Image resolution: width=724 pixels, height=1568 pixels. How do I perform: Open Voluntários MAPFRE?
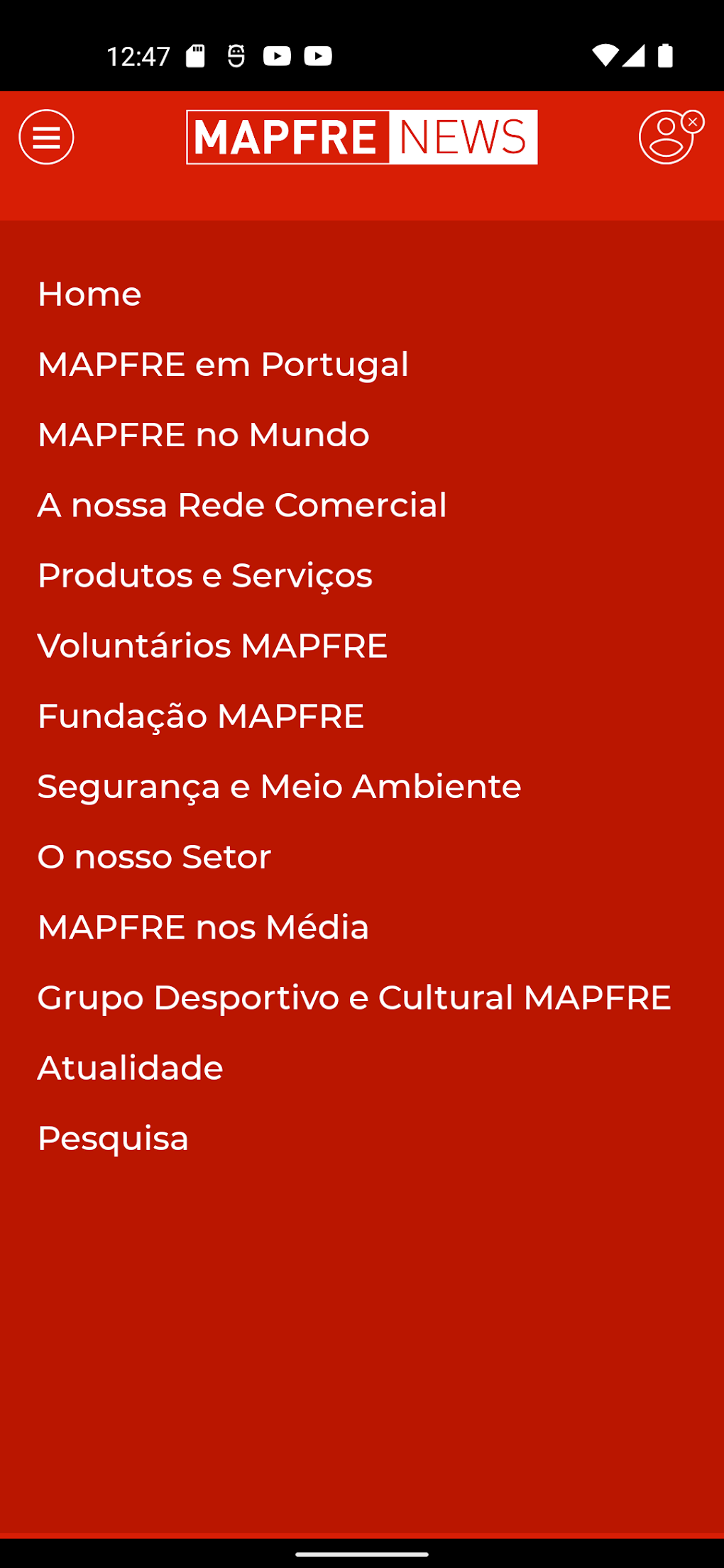(212, 646)
